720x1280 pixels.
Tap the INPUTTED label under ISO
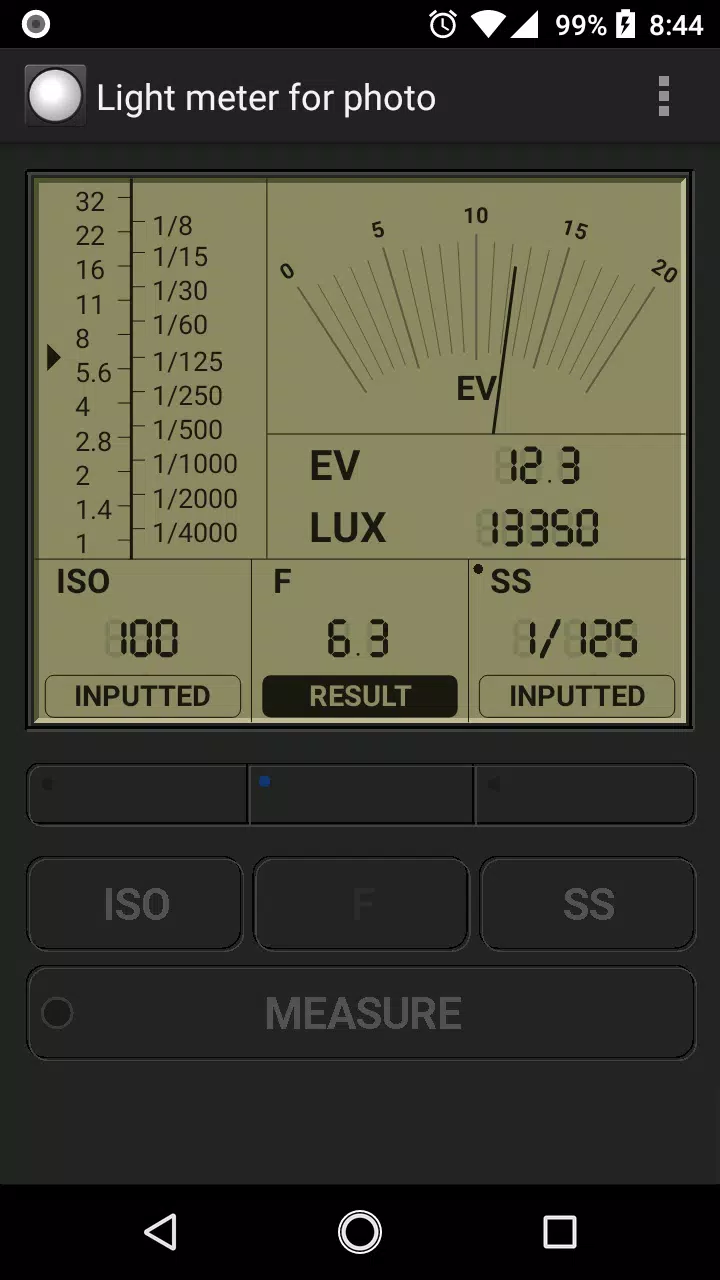point(142,696)
